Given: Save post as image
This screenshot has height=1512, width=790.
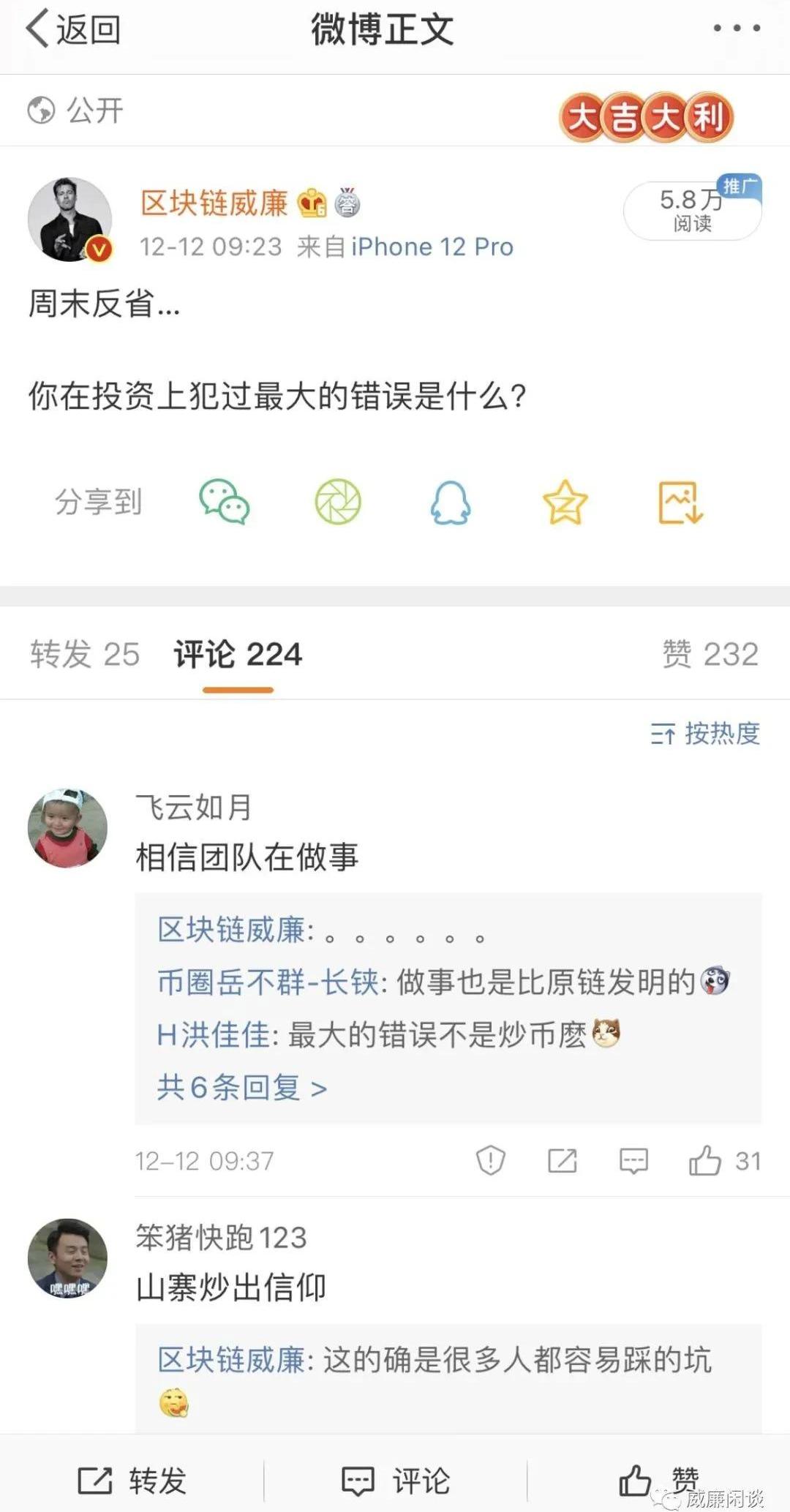Looking at the screenshot, I should click(x=680, y=502).
